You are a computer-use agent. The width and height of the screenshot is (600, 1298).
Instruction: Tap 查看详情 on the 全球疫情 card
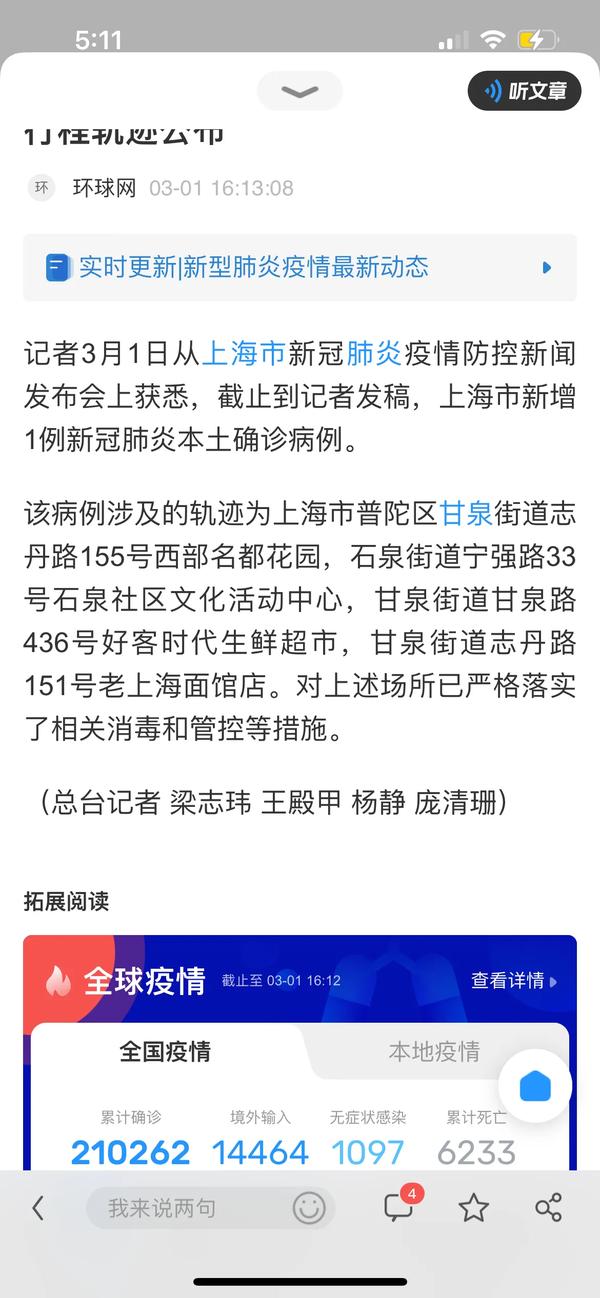(x=513, y=980)
